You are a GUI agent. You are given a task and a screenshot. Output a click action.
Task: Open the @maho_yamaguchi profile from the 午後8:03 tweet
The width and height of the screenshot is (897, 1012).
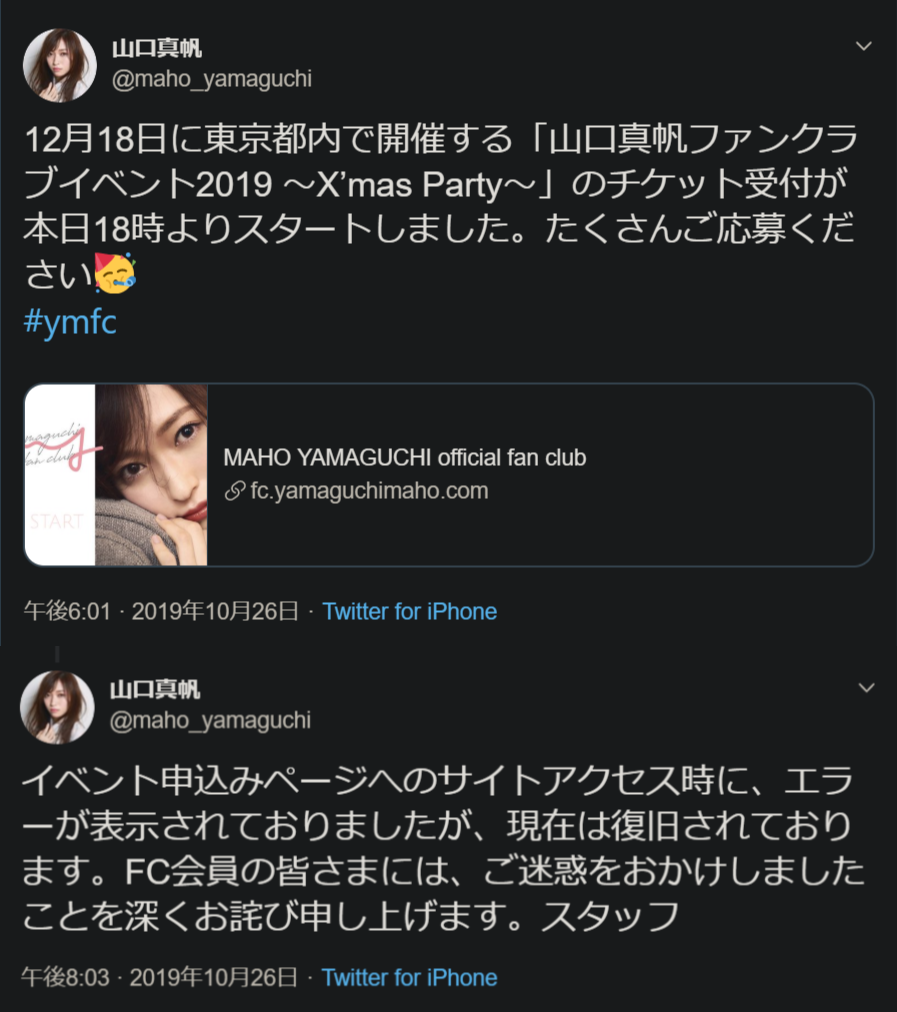coord(210,720)
